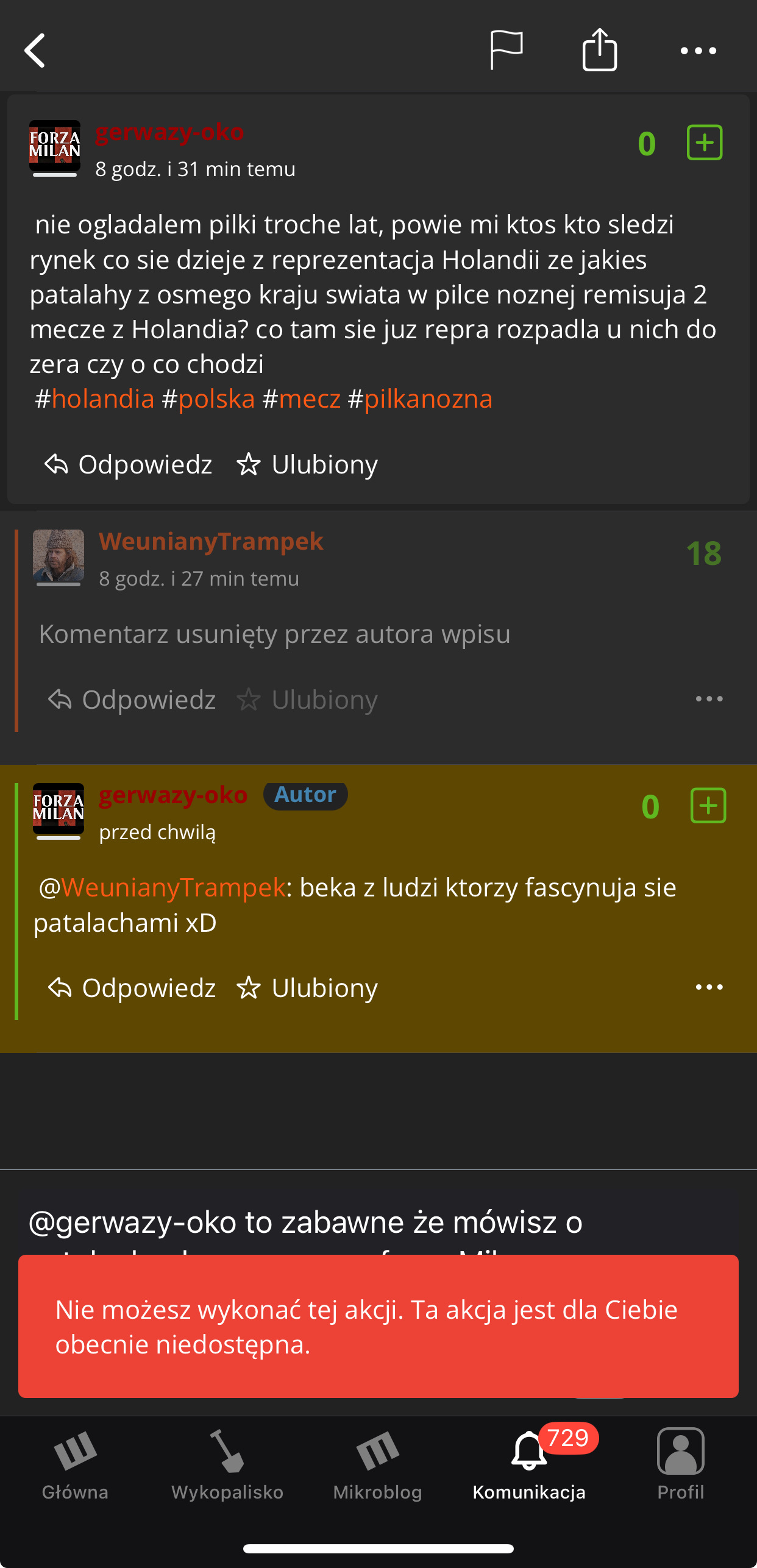
Task: Open more options on the author's comment
Action: coord(709,987)
